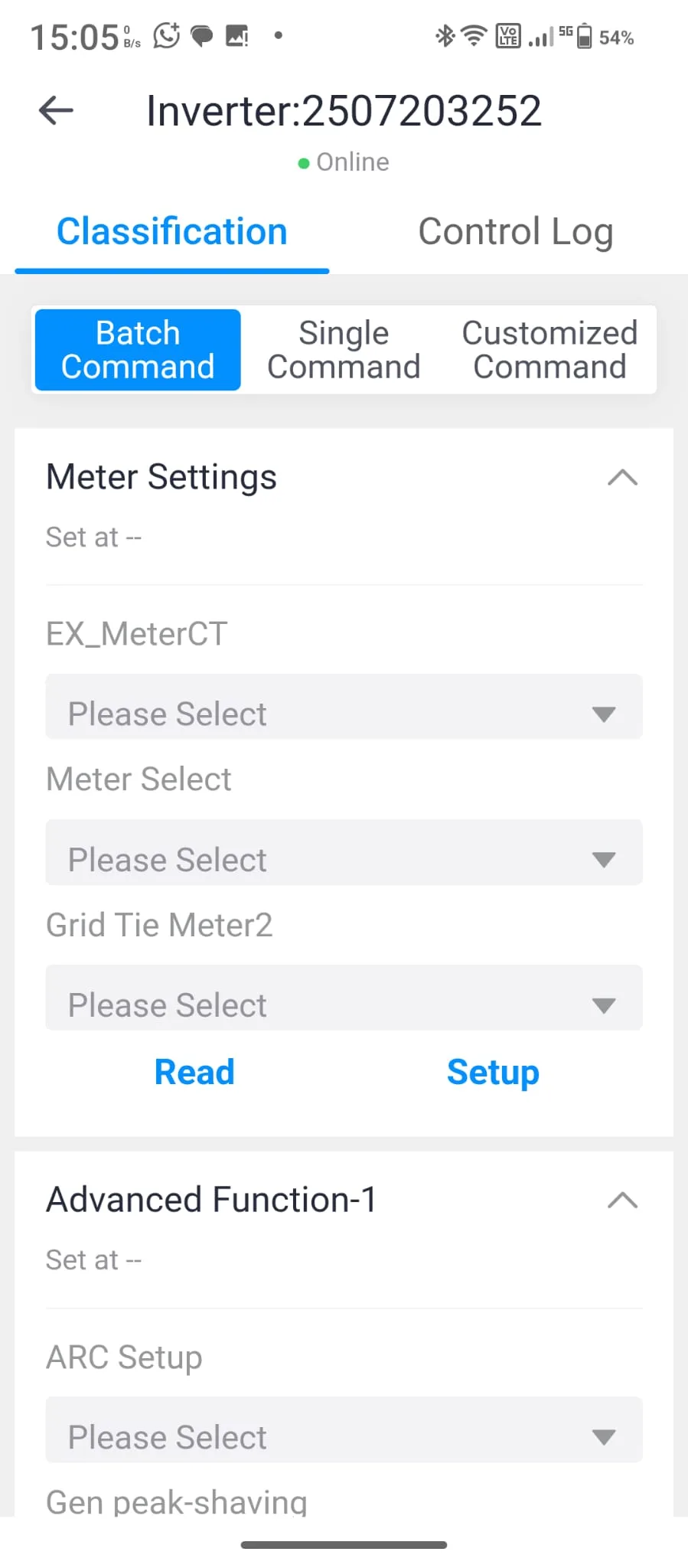Select the Wi-Fi icon in the status bar
The width and height of the screenshot is (688, 1568).
(474, 34)
